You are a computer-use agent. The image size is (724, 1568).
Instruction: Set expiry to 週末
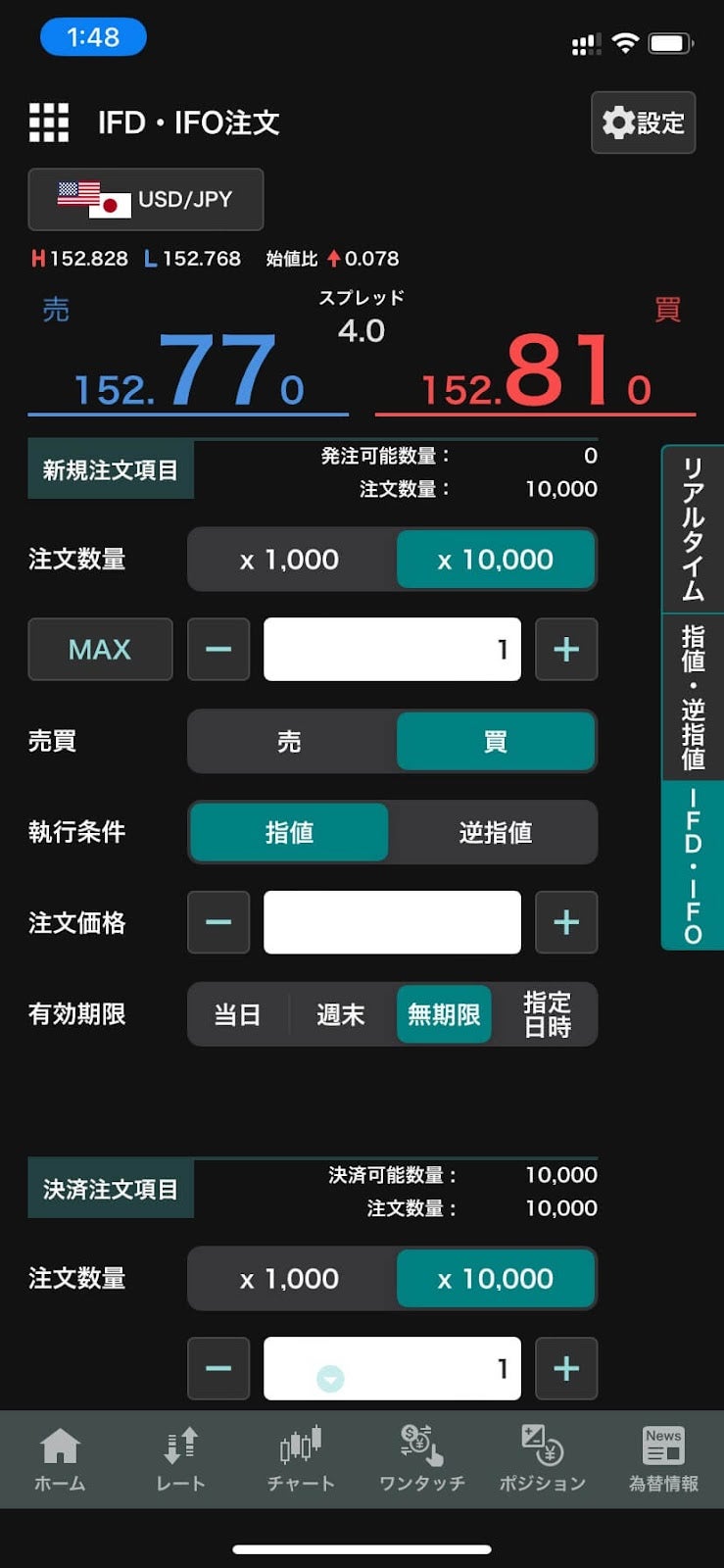click(341, 1014)
